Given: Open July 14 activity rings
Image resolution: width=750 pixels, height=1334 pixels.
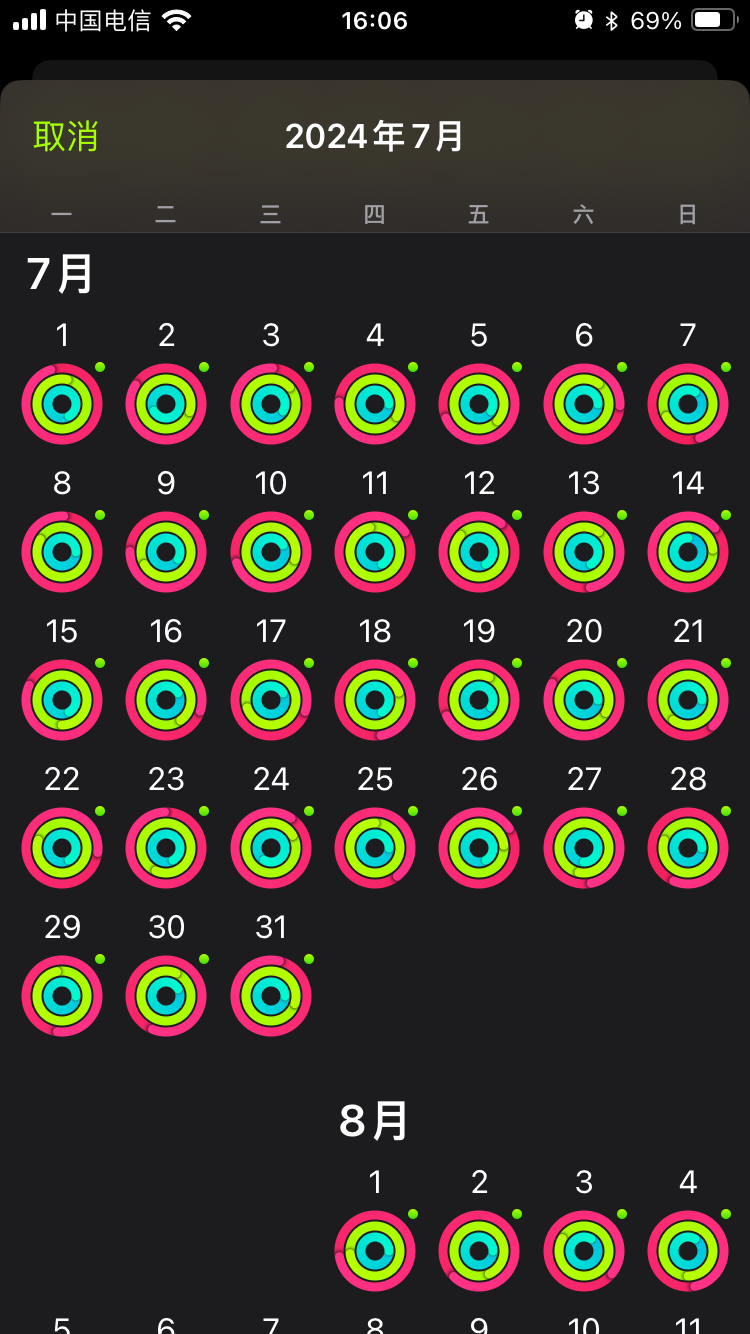Looking at the screenshot, I should (x=688, y=552).
